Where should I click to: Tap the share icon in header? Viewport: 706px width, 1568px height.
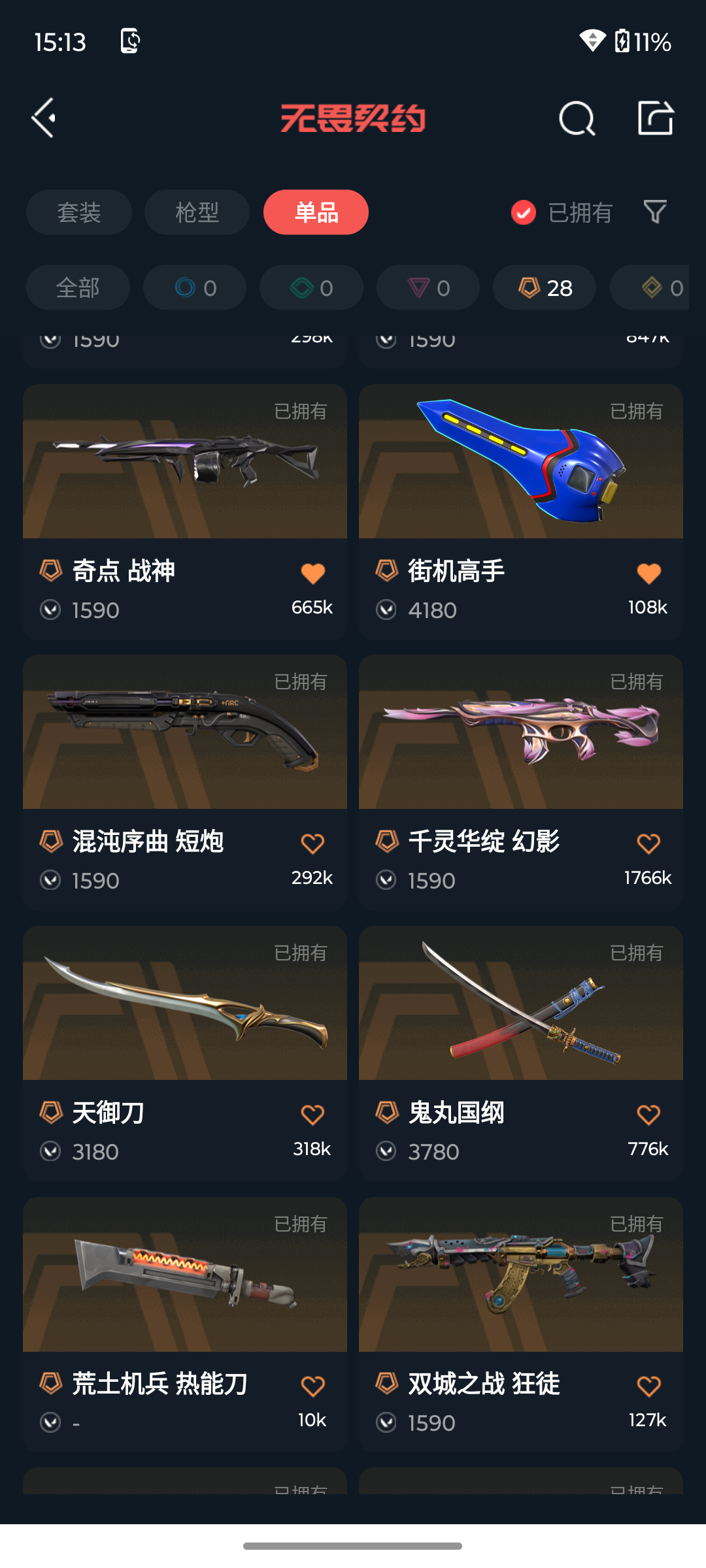655,118
